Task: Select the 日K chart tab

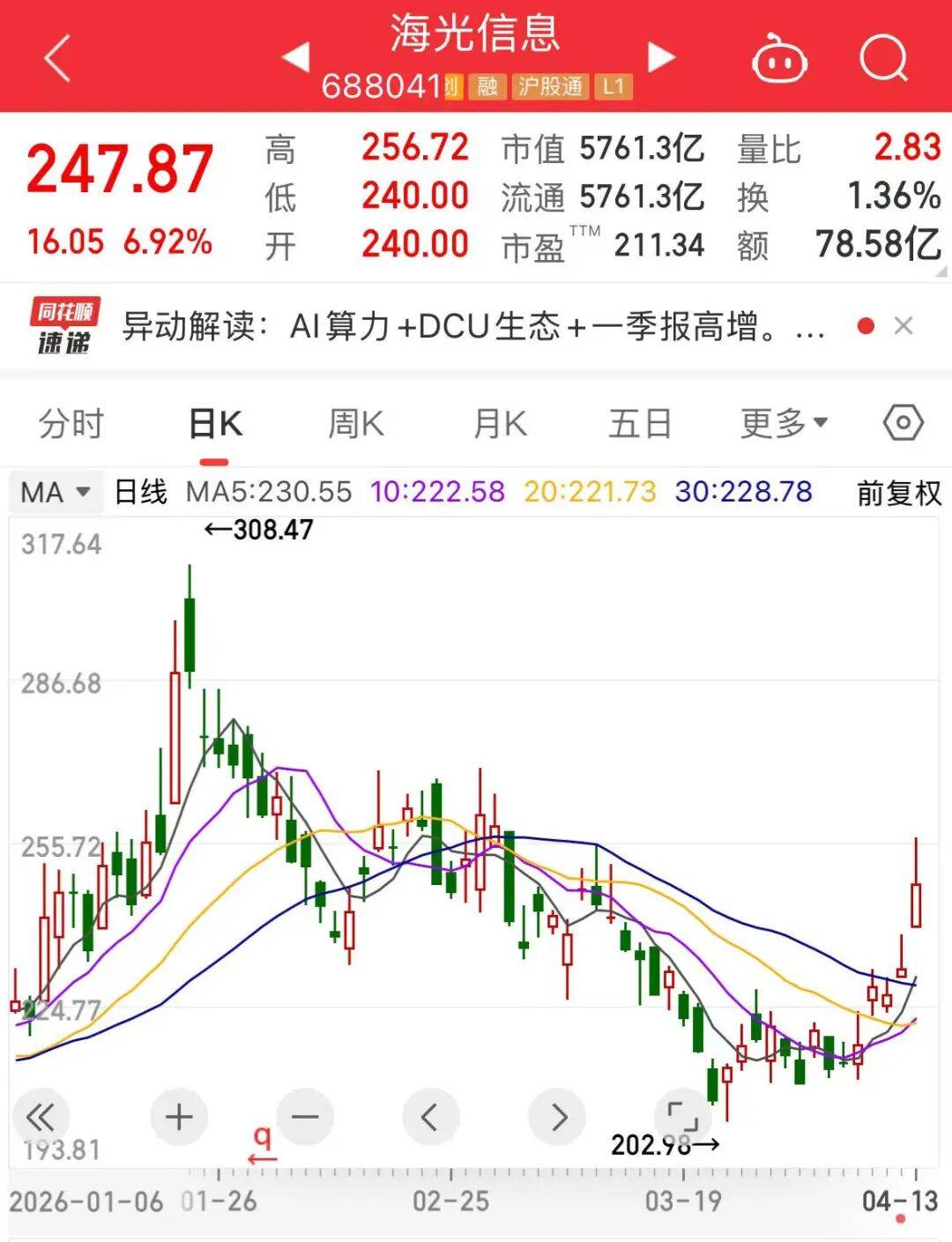Action: [x=215, y=424]
